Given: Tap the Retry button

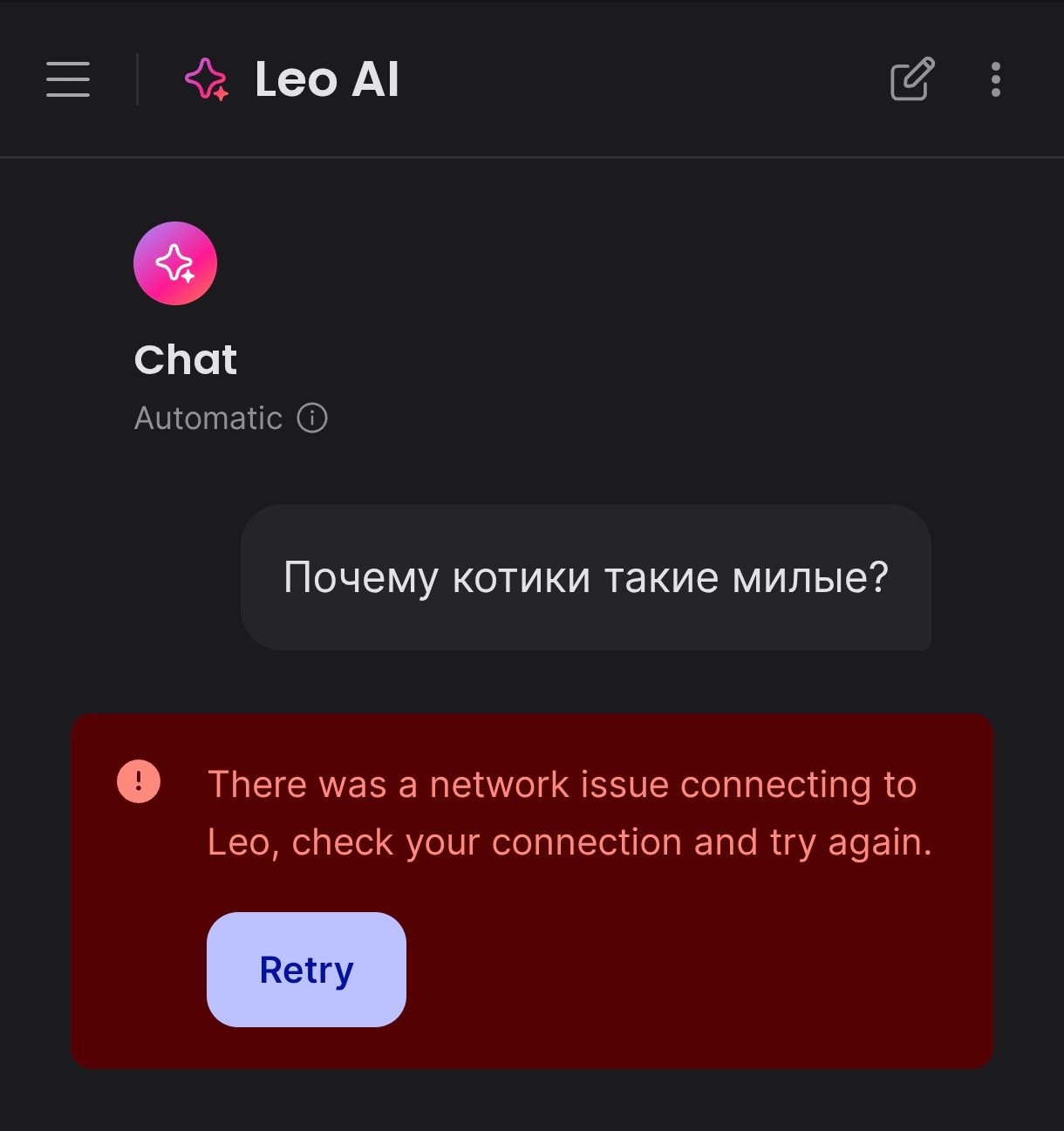Looking at the screenshot, I should (x=306, y=970).
